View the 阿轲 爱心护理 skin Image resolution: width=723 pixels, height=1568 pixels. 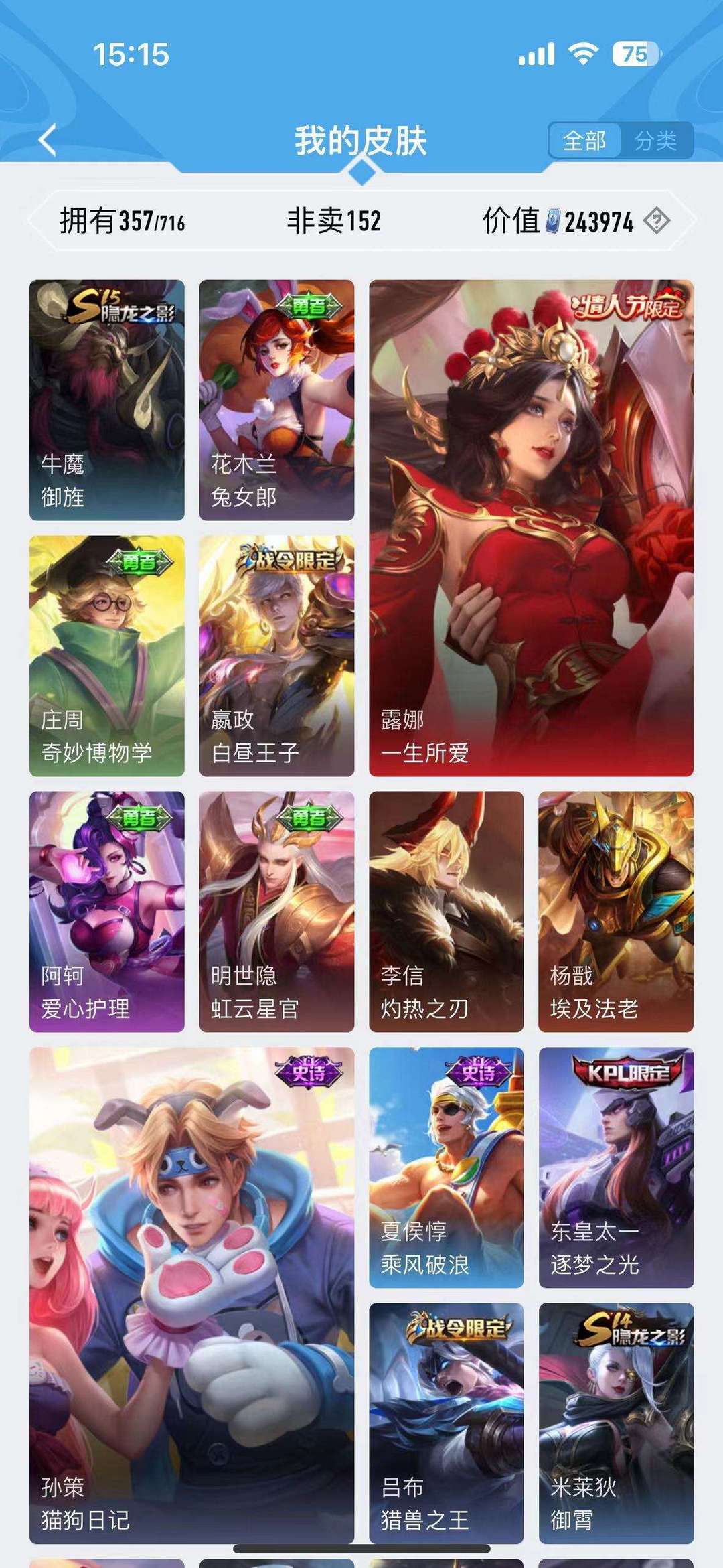(x=106, y=912)
